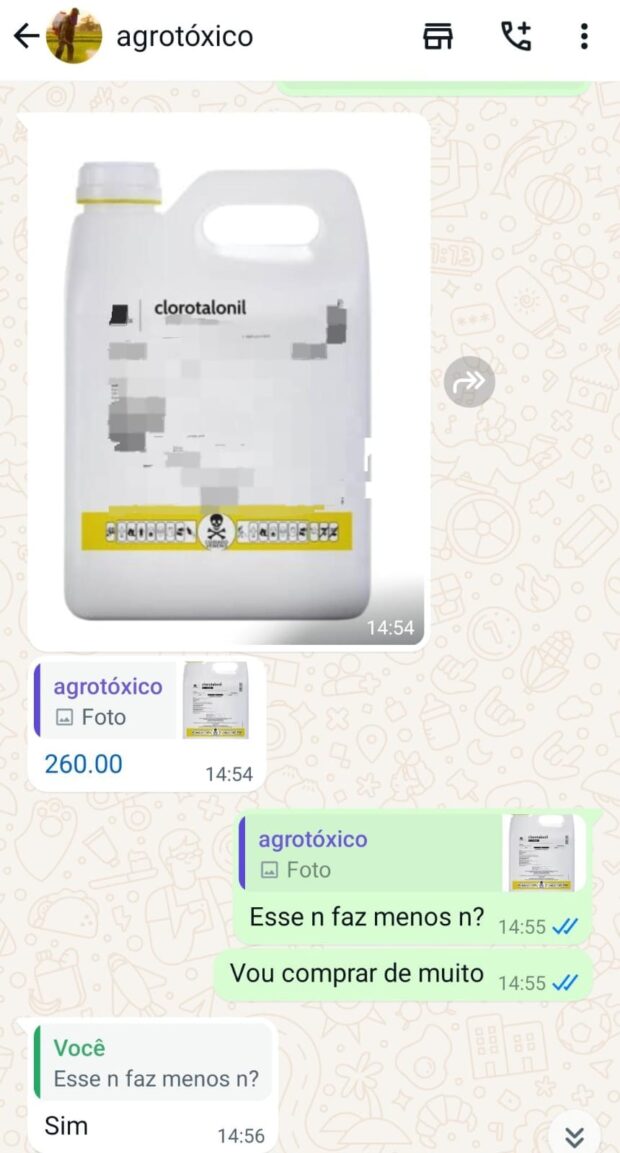This screenshot has height=1153, width=620.
Task: Open the clorotalonil product photo
Action: (226, 380)
